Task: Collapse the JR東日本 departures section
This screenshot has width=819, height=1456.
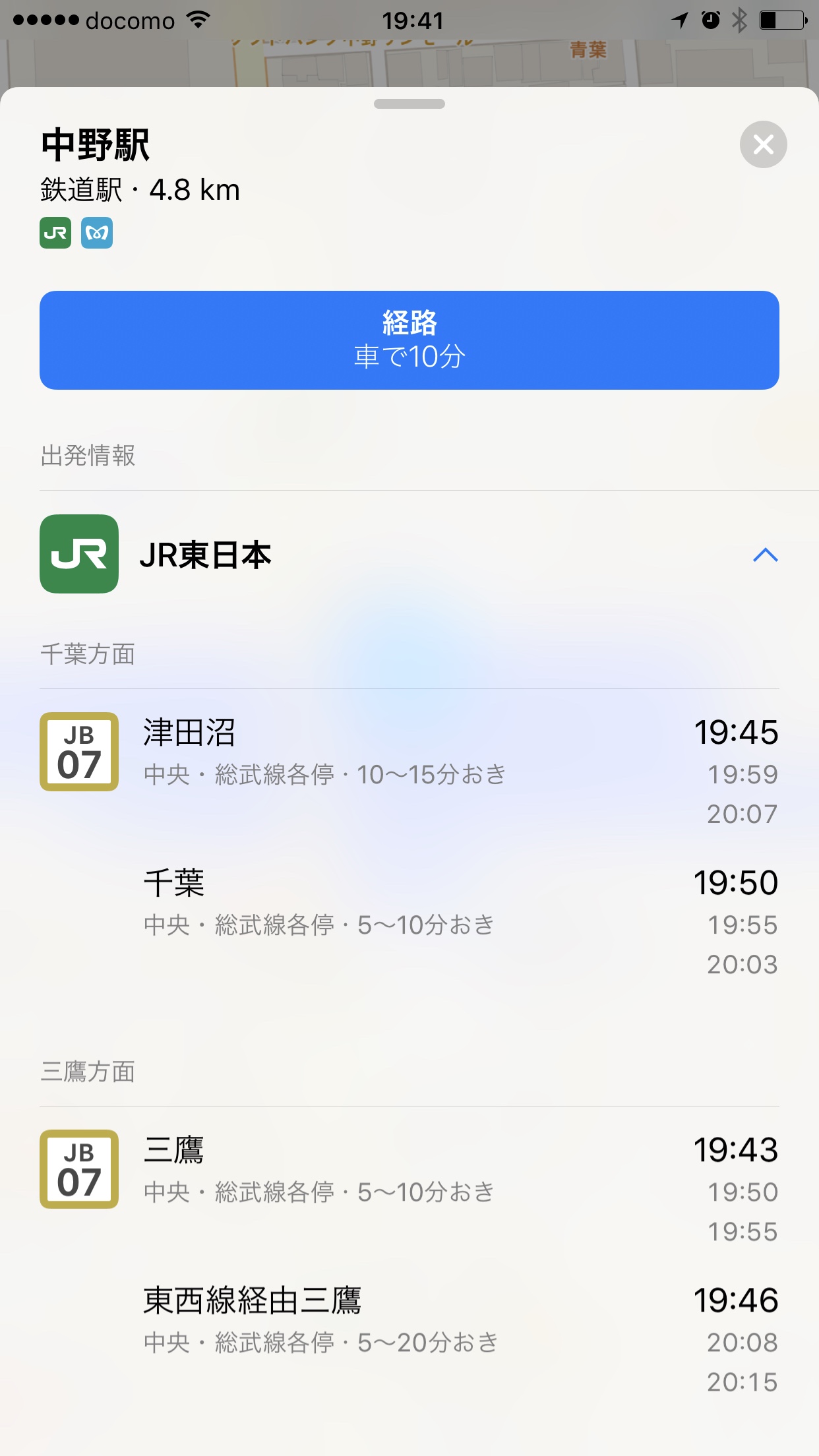Action: [x=765, y=555]
